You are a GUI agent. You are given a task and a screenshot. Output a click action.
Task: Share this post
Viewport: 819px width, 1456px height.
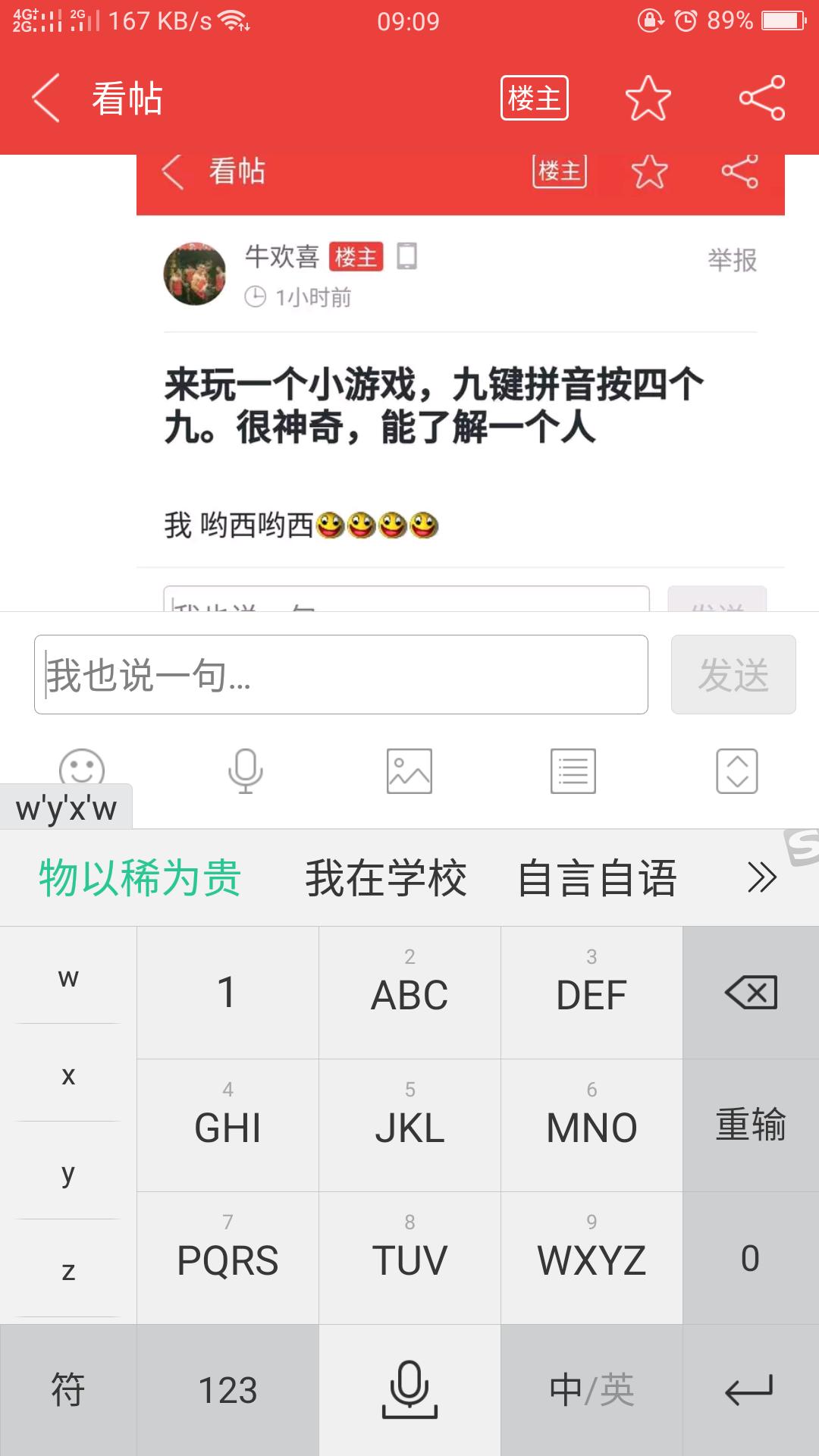click(x=761, y=99)
